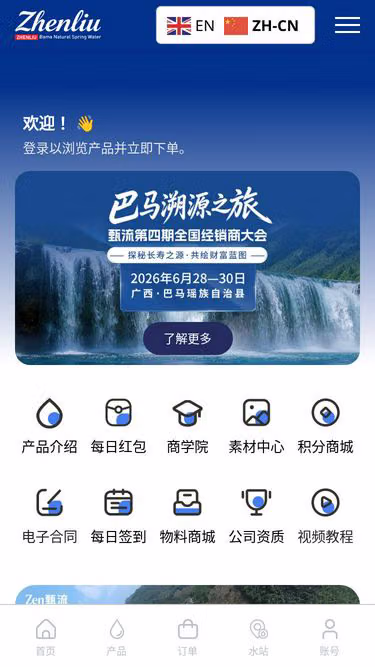375x667 pixels.
Task: Open 素材中心
Action: 256,426
